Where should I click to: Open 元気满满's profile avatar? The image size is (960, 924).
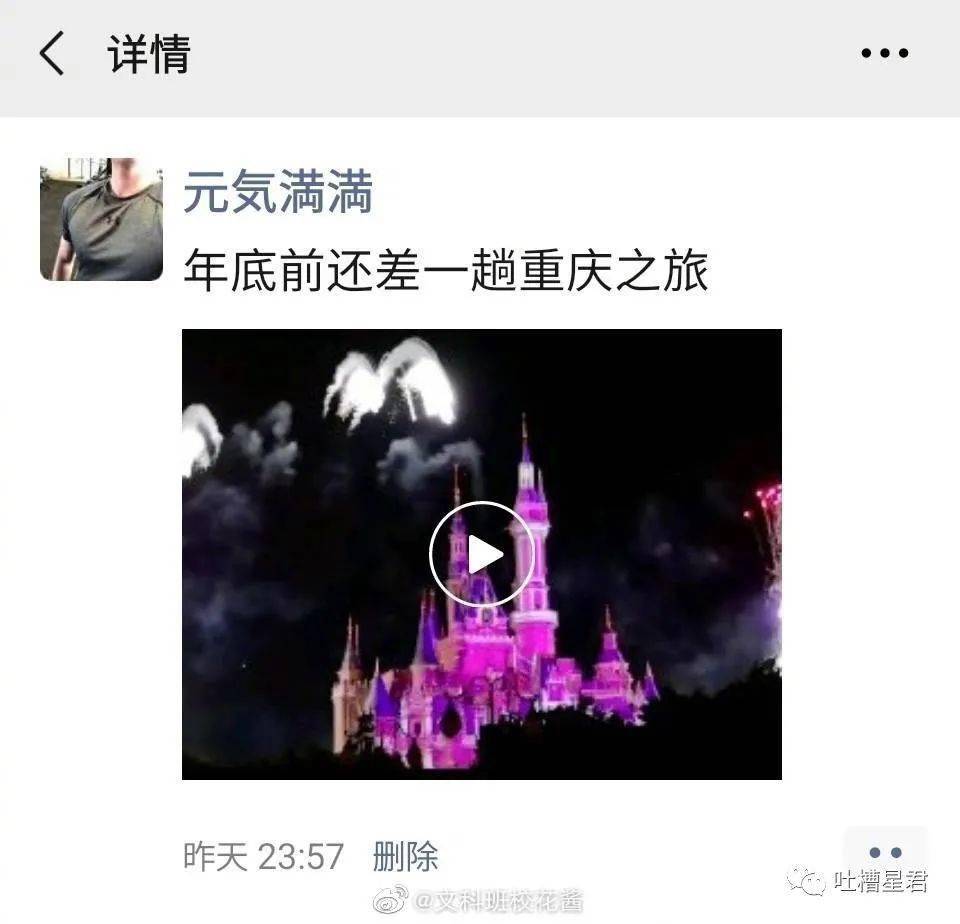point(101,219)
